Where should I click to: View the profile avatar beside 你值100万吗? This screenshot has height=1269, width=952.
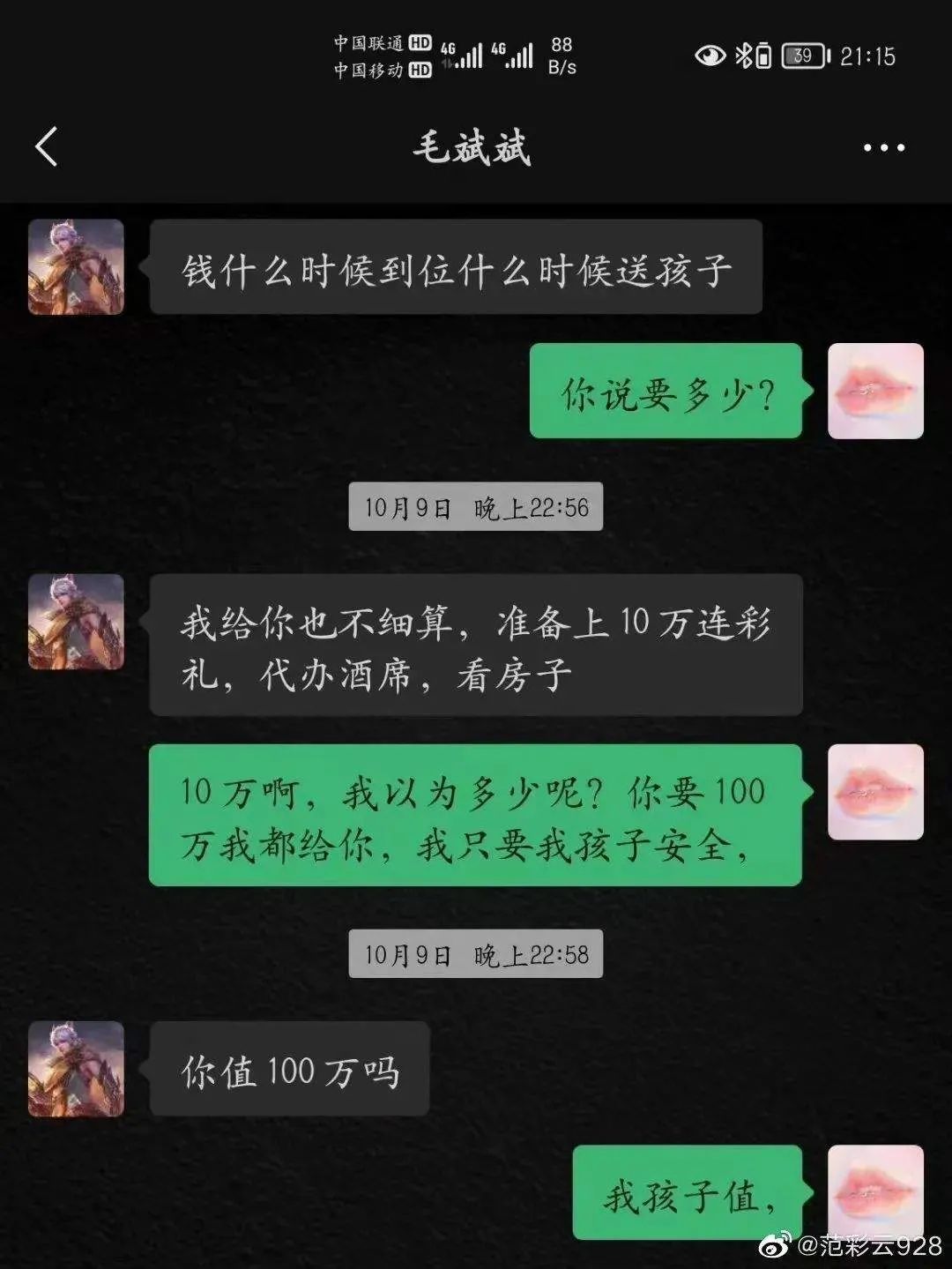coord(76,1069)
